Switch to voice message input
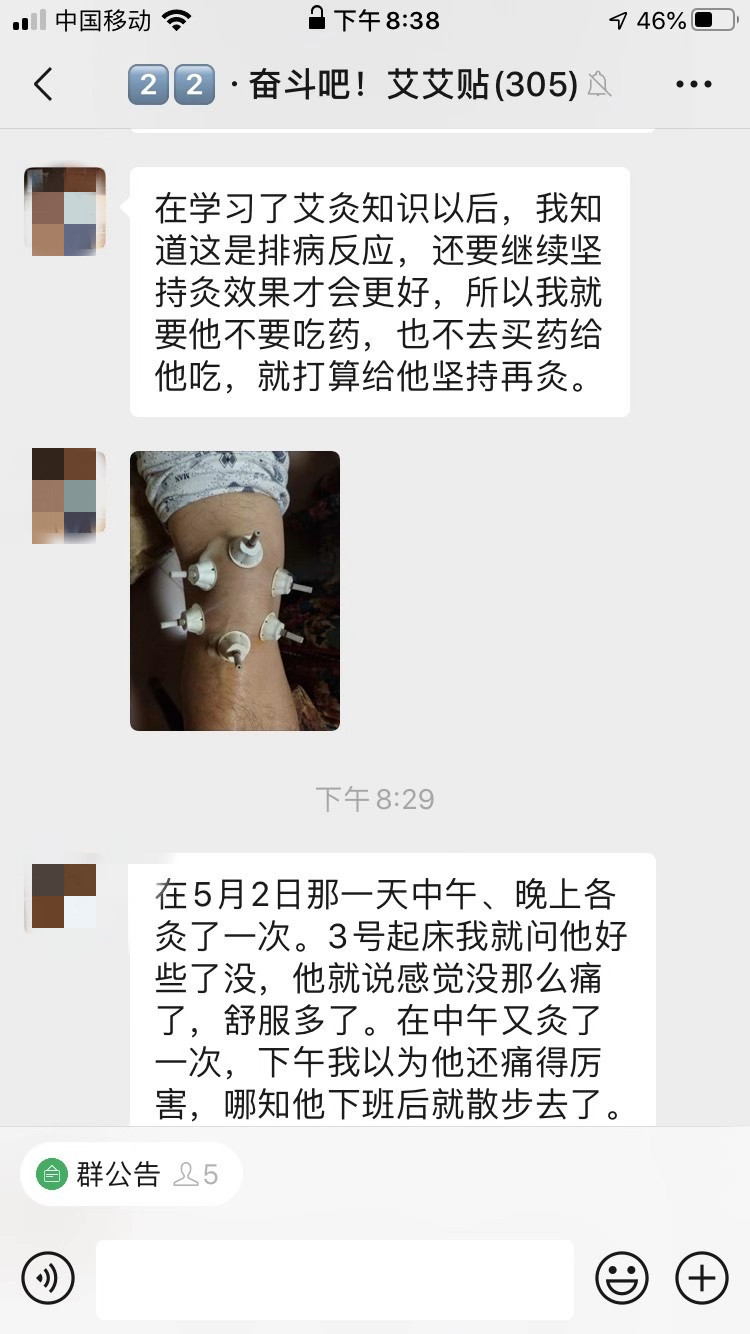Screen dimensions: 750x1334 click(x=48, y=1277)
